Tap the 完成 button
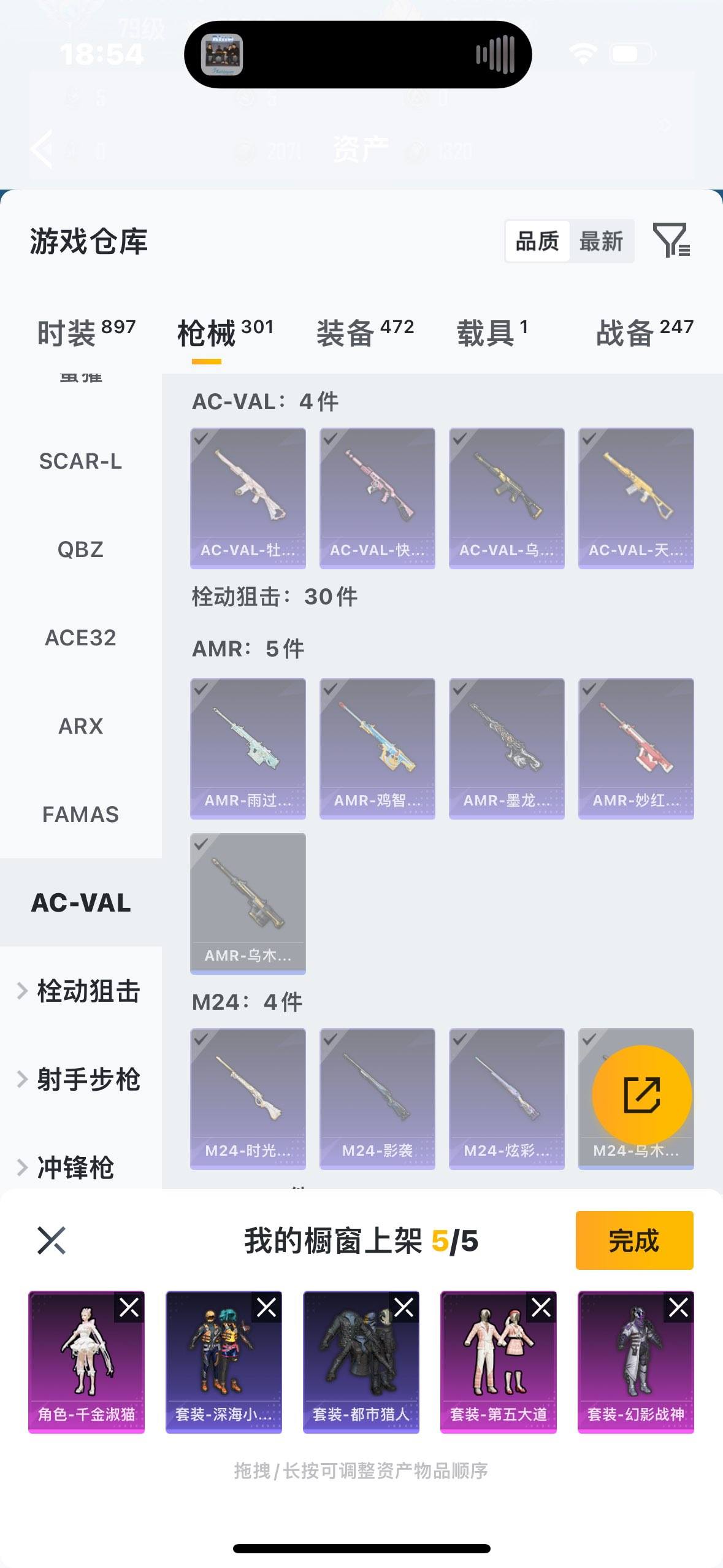 tap(635, 1241)
